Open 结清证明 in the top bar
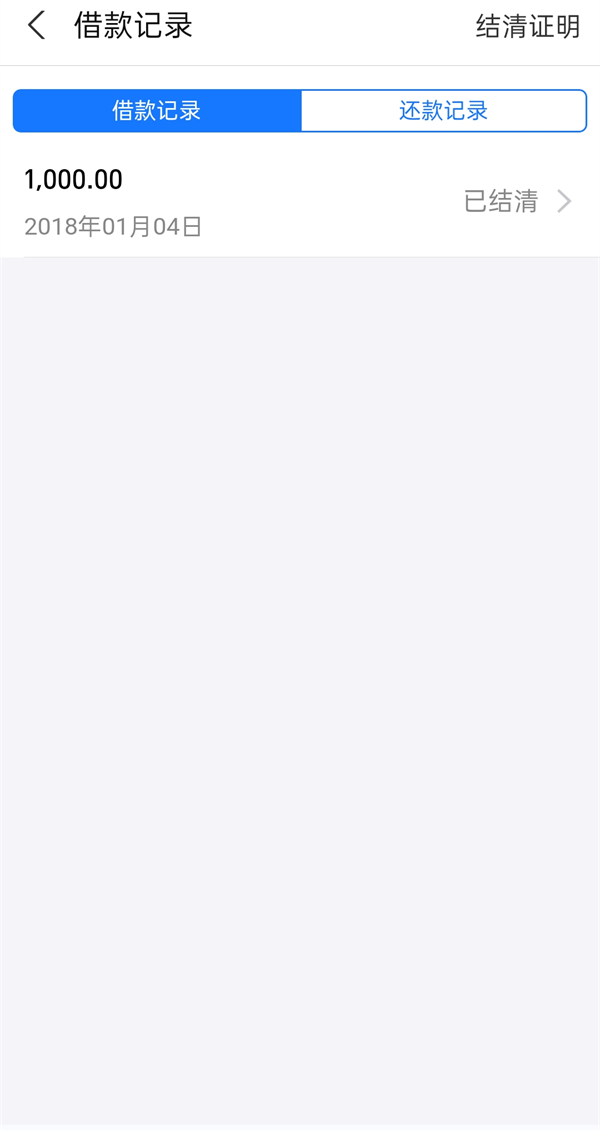 (527, 27)
